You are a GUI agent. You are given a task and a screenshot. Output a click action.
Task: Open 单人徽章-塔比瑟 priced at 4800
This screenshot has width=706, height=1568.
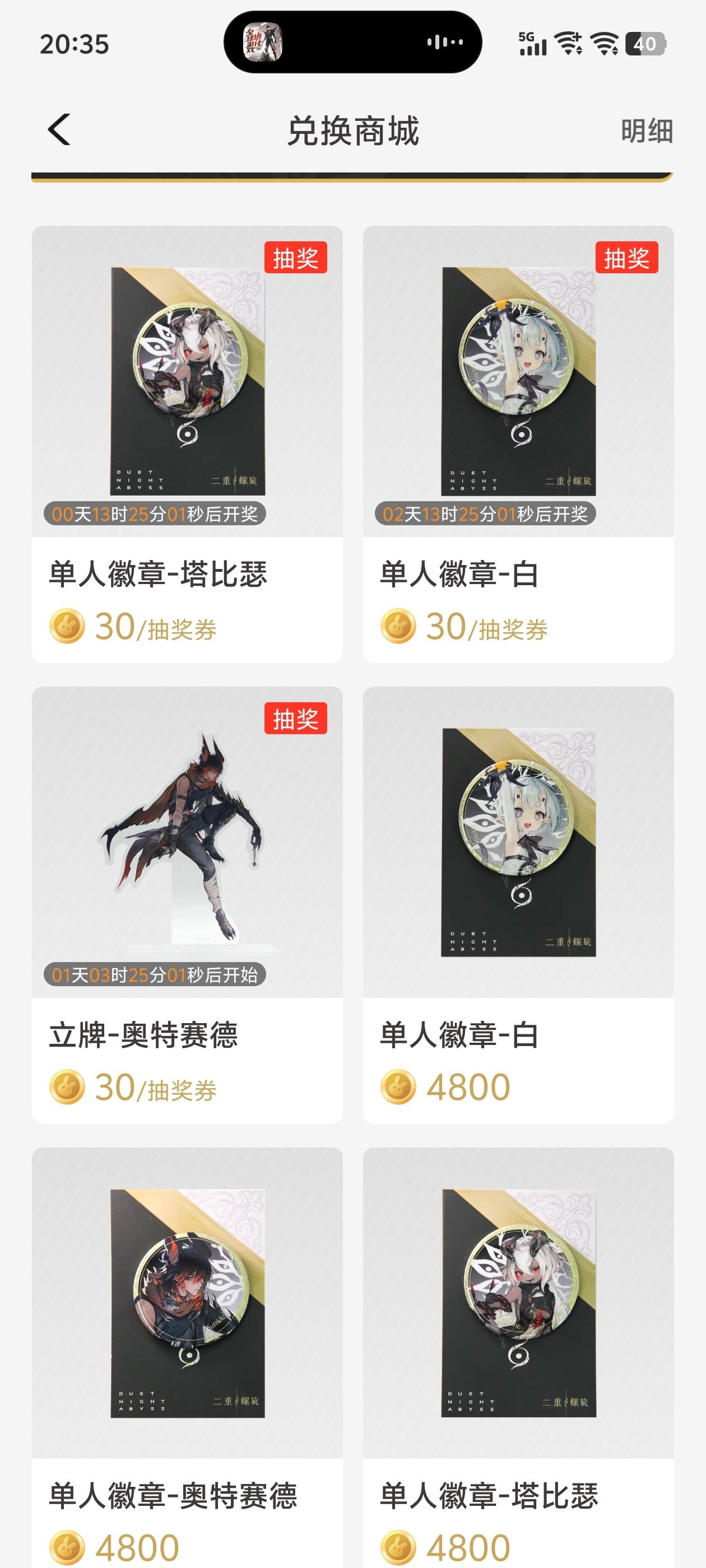coord(518,1357)
